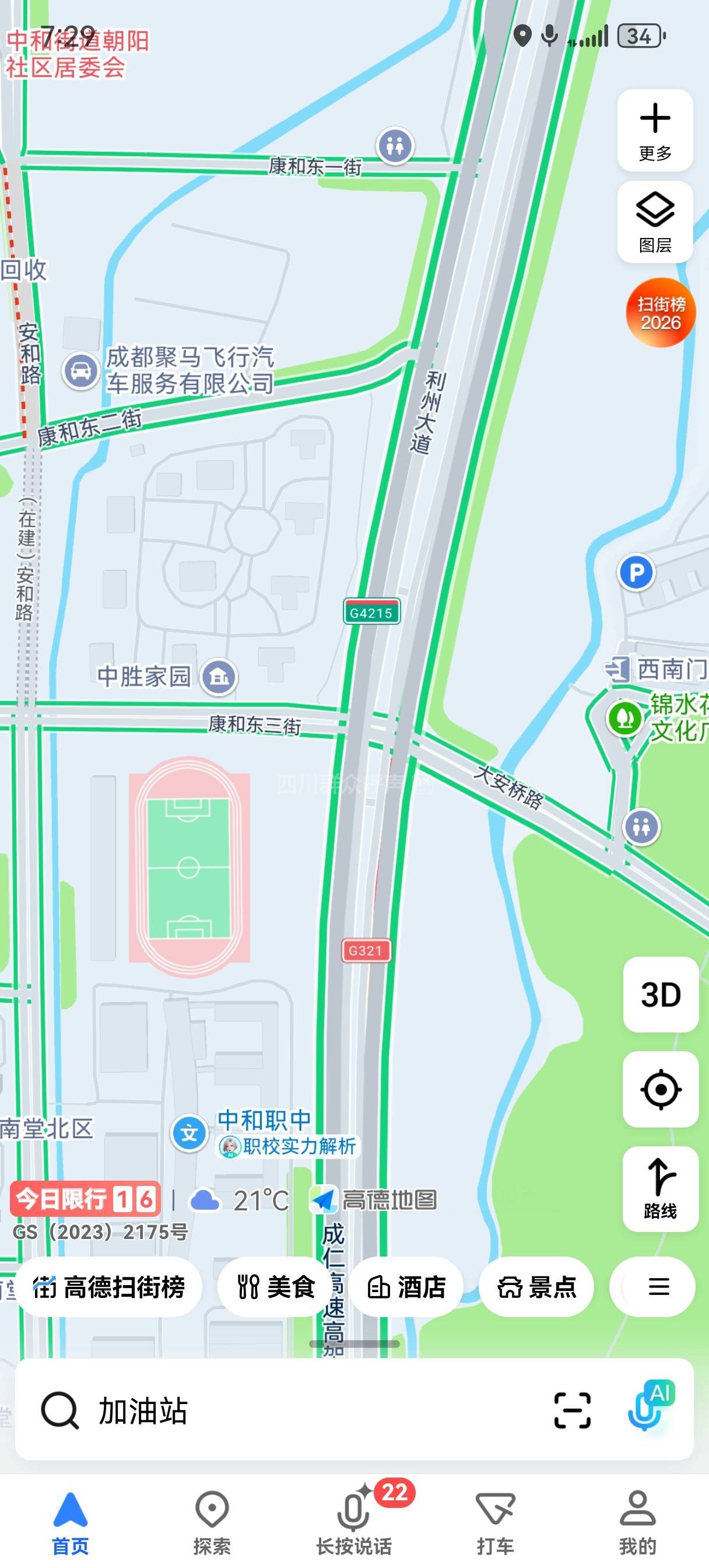Open the 扫街榜 2026 badge
This screenshot has height=1568, width=709.
point(661,313)
